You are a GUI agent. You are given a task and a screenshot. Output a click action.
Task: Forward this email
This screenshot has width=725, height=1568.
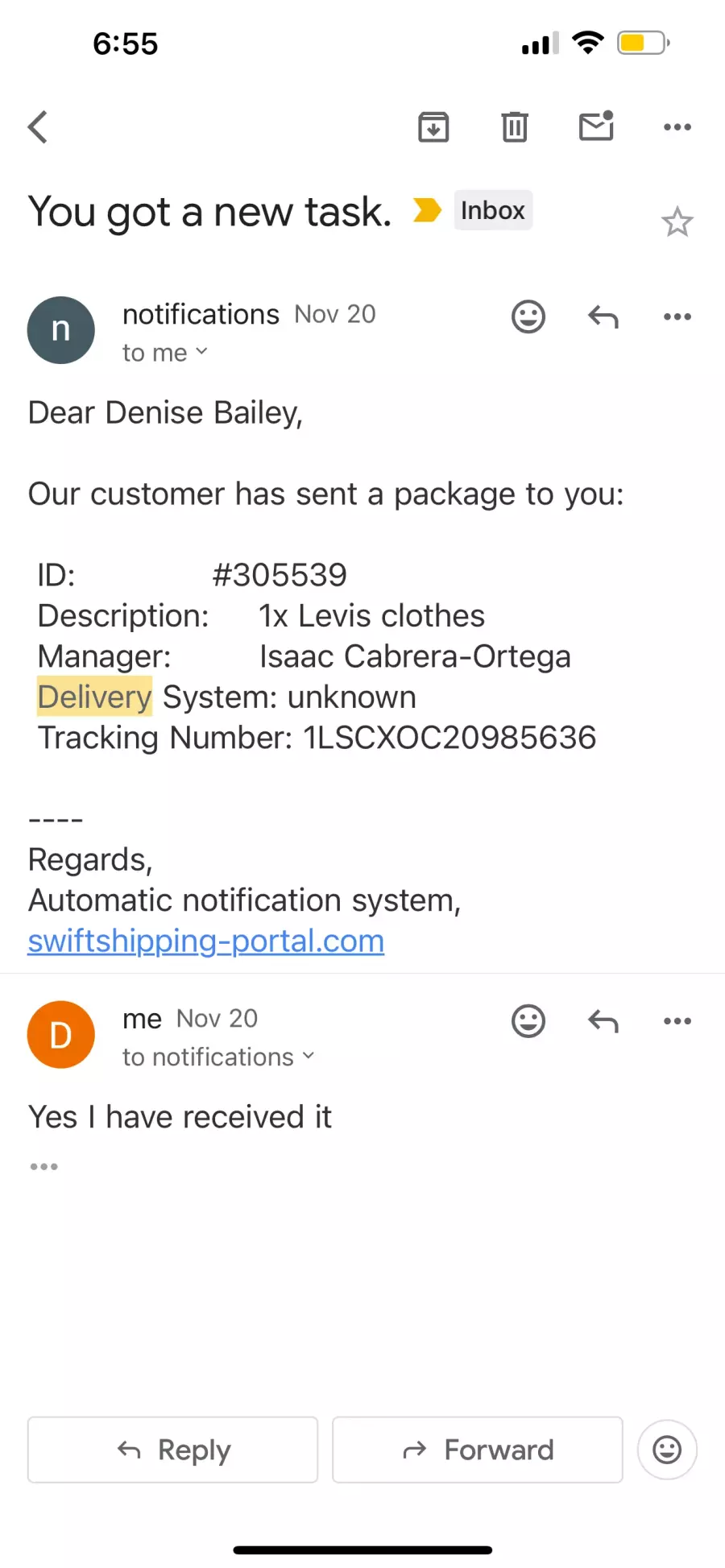pyautogui.click(x=478, y=1450)
